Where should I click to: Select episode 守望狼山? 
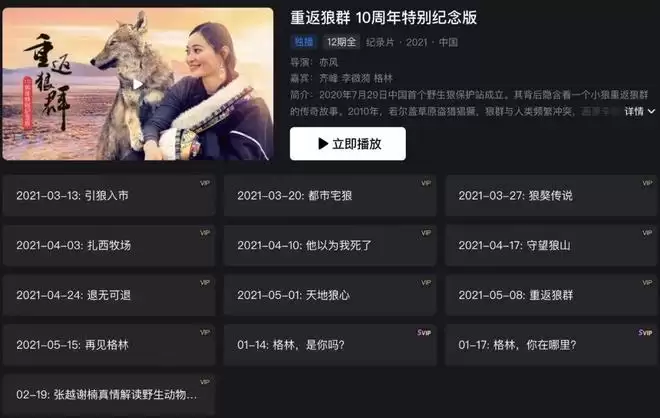551,245
